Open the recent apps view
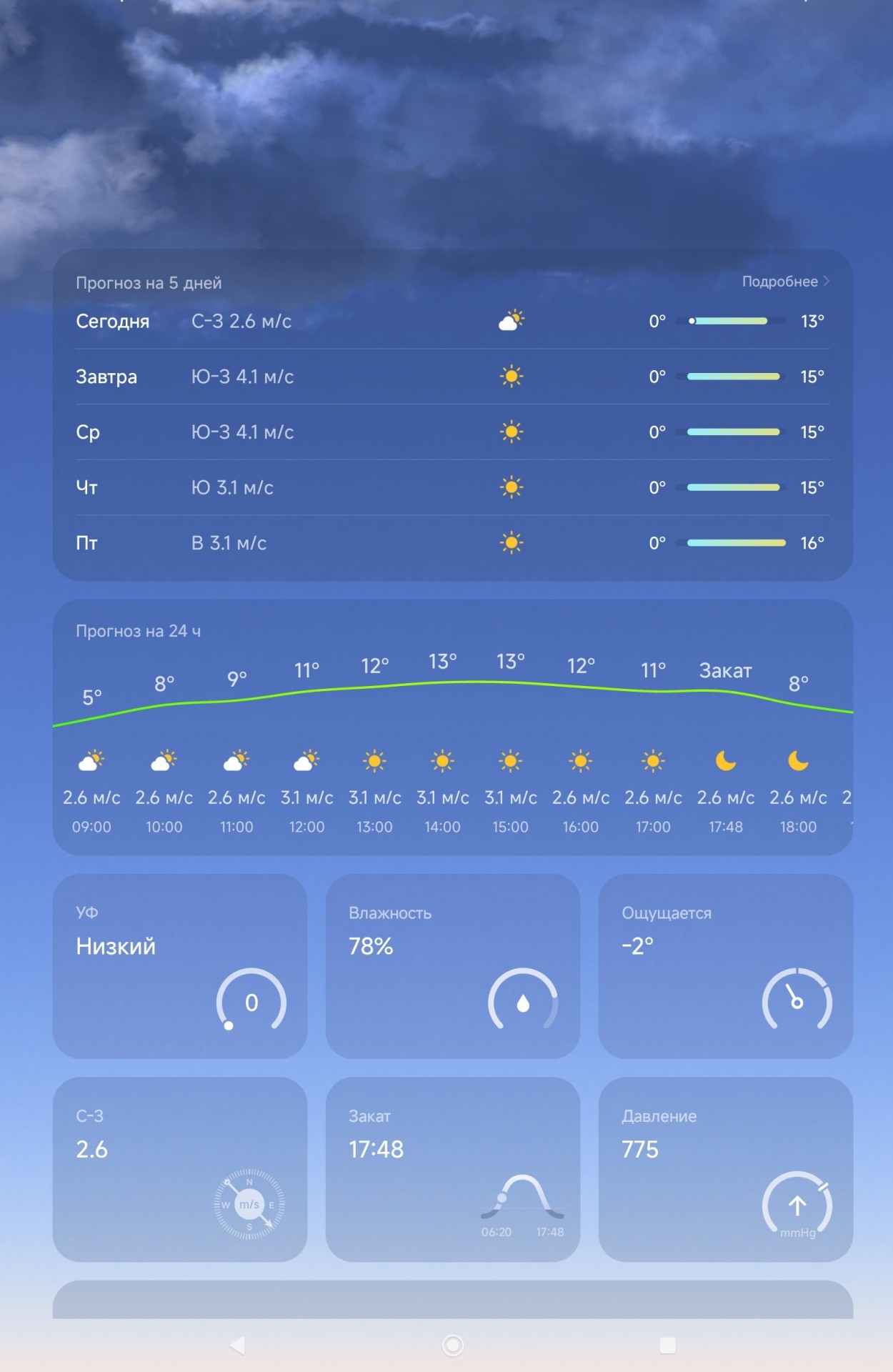The image size is (893, 1372). (x=668, y=1346)
